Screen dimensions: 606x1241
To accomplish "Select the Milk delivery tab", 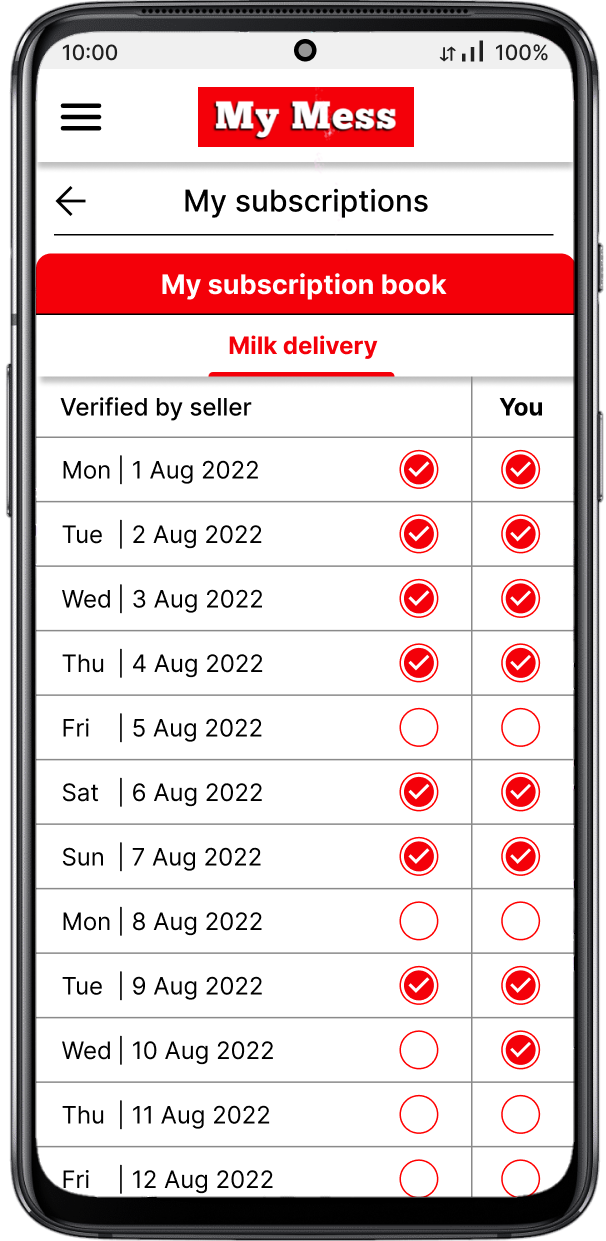I will [x=302, y=347].
